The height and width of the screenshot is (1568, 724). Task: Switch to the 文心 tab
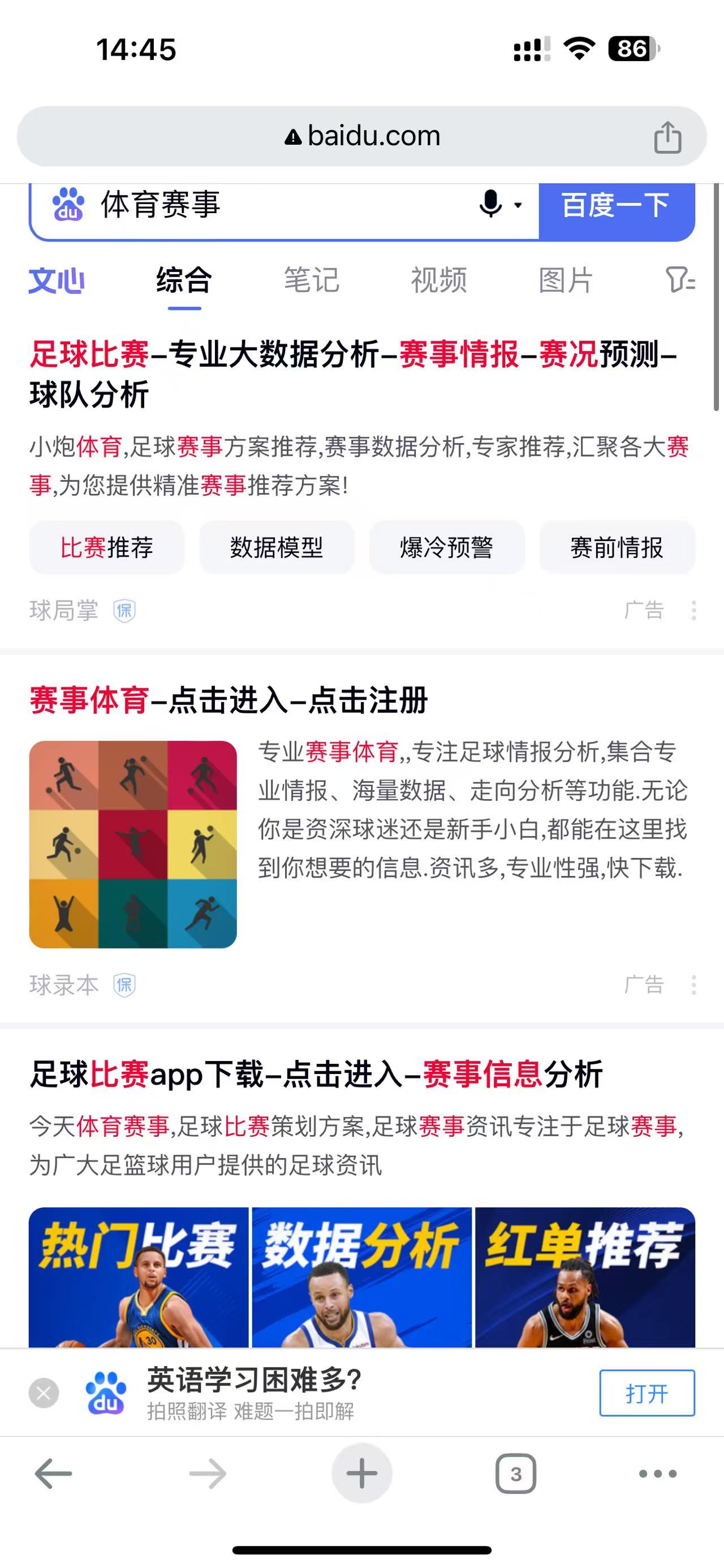(57, 281)
